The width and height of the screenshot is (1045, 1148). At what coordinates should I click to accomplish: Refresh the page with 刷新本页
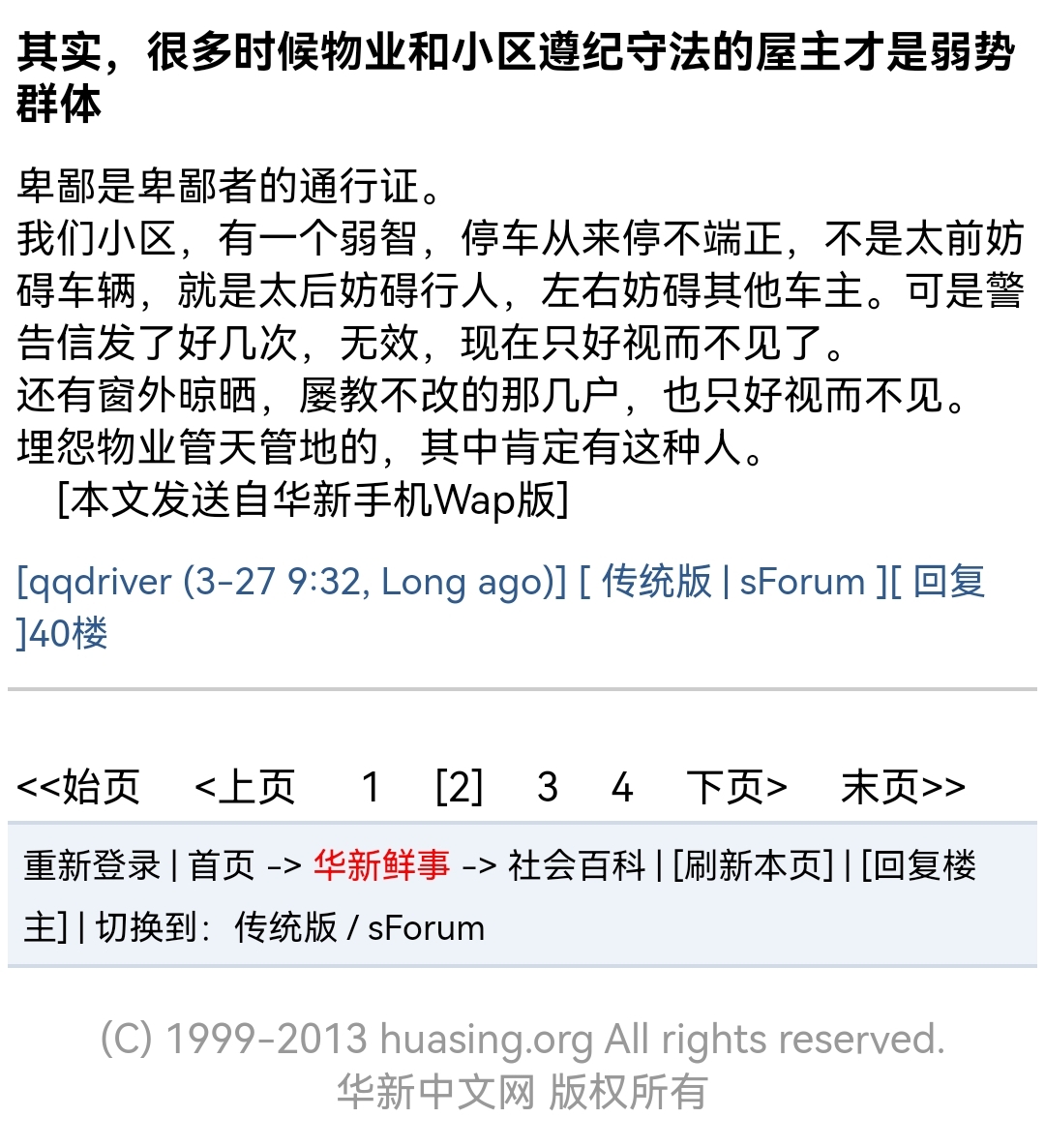[x=753, y=864]
